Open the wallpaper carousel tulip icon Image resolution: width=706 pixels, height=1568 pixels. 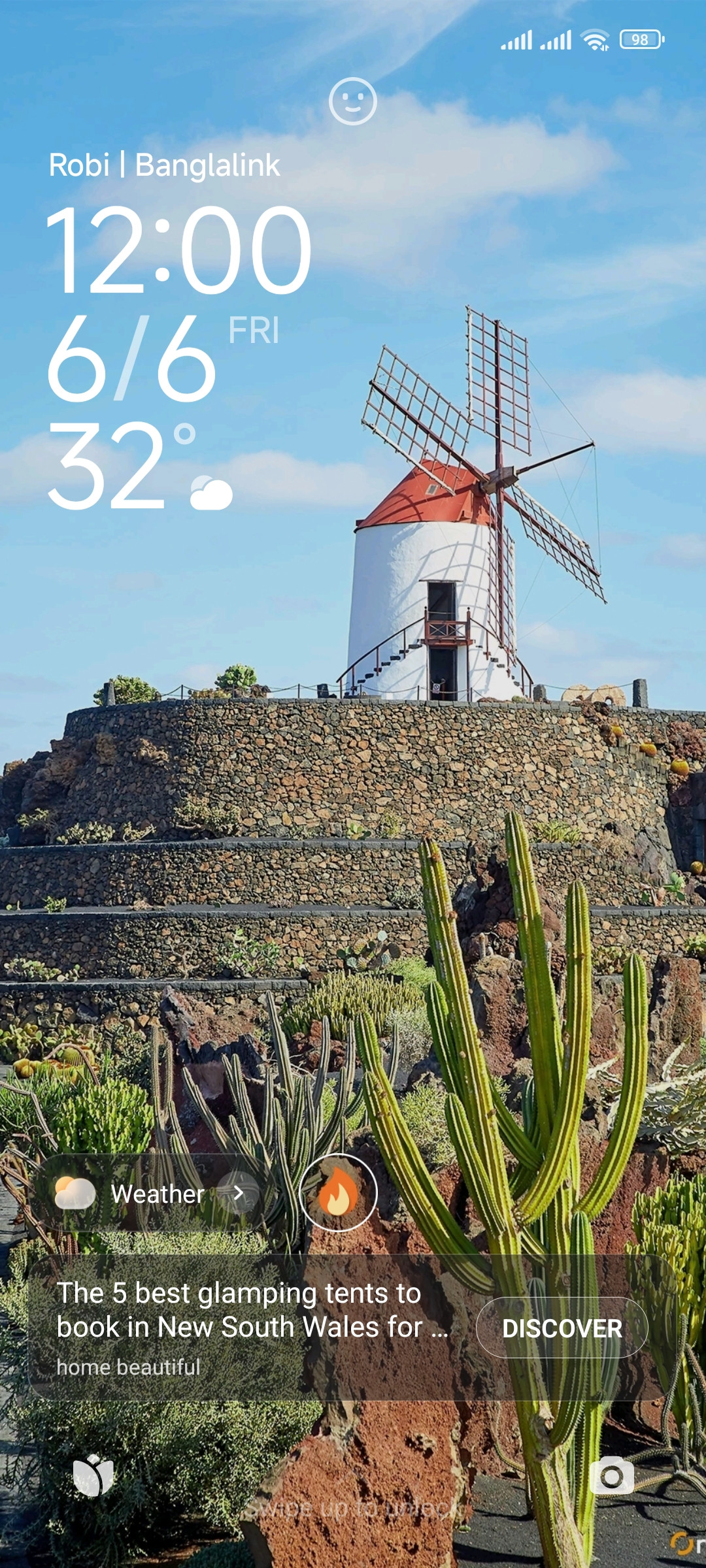click(93, 1475)
